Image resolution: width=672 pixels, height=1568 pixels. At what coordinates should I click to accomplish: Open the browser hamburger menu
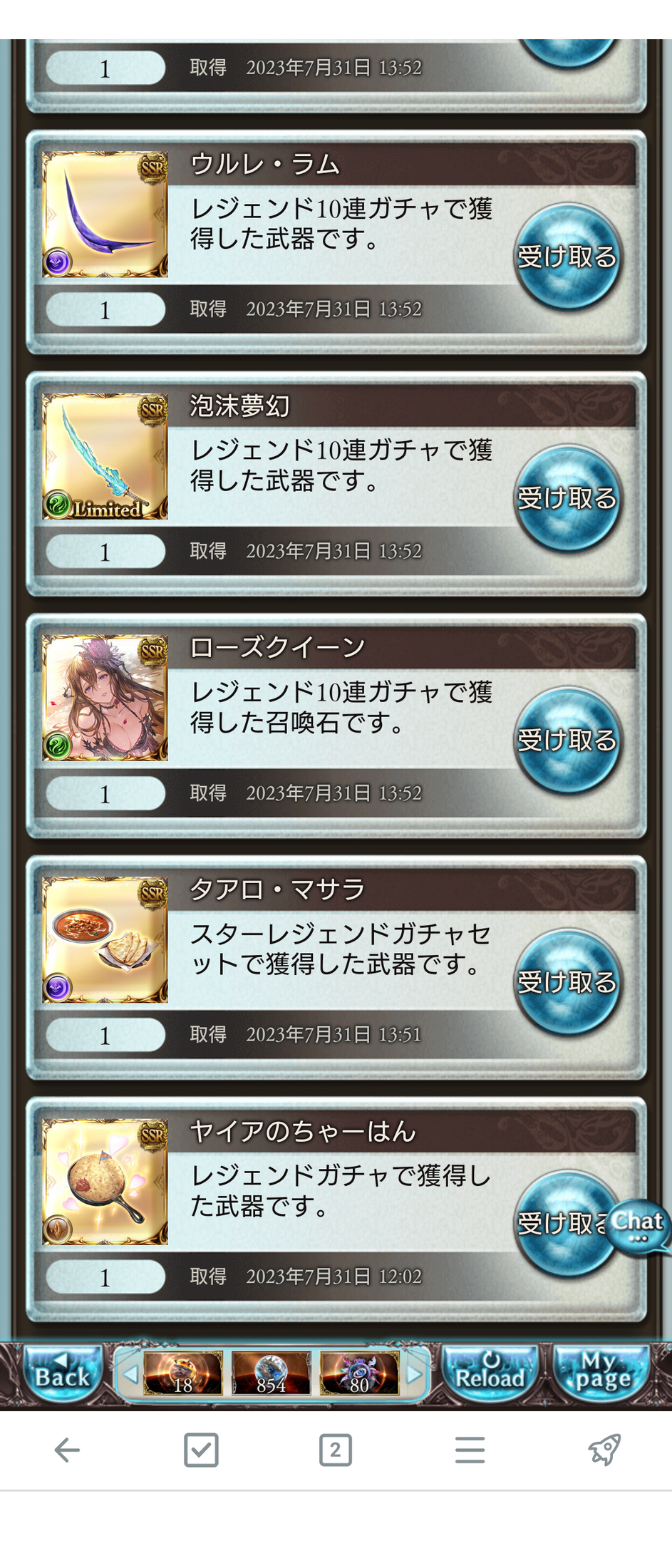tap(470, 1450)
